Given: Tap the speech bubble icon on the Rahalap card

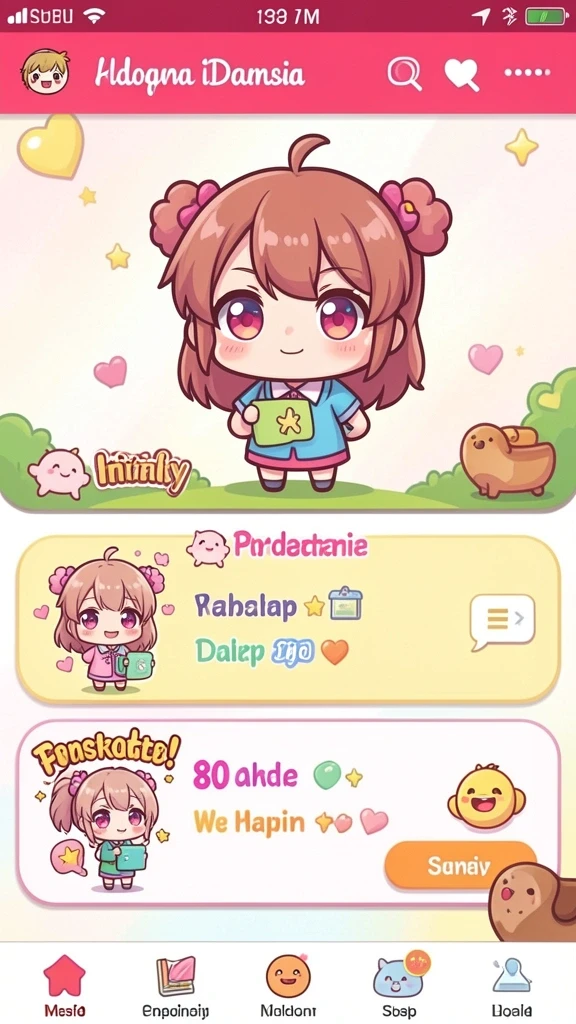Looking at the screenshot, I should coord(502,622).
